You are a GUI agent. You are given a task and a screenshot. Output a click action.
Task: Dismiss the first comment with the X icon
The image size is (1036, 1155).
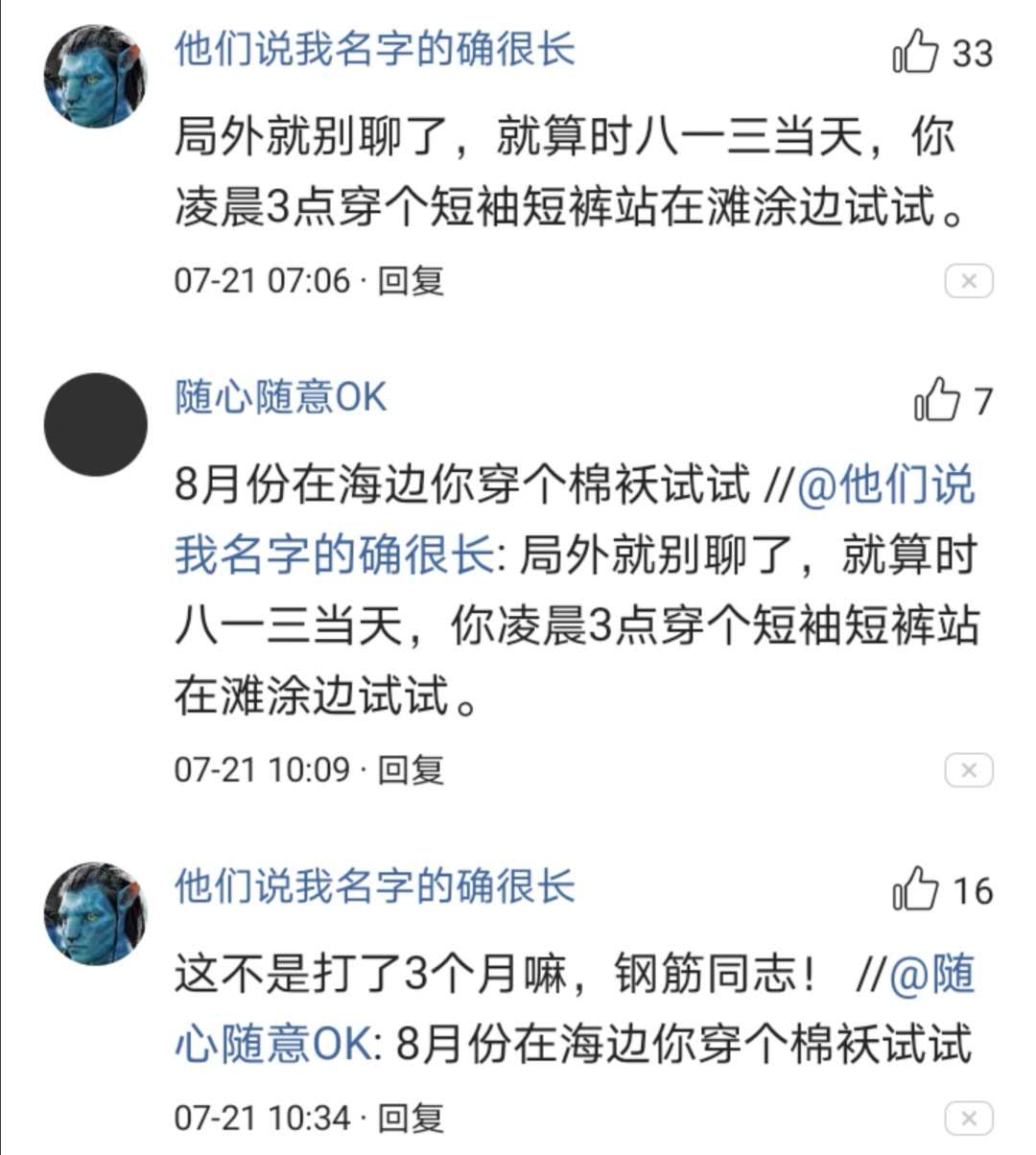[969, 280]
